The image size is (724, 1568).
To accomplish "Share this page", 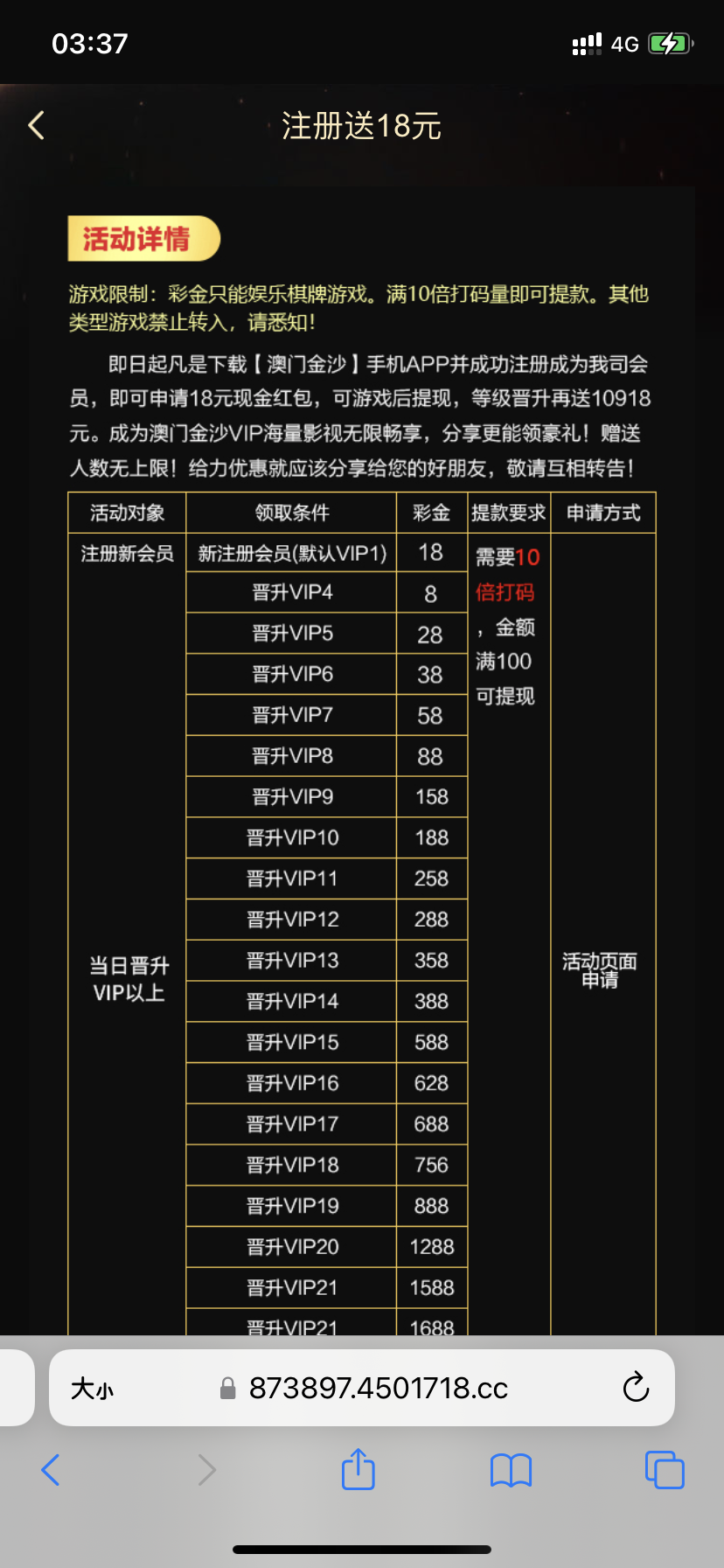I will (x=358, y=1469).
